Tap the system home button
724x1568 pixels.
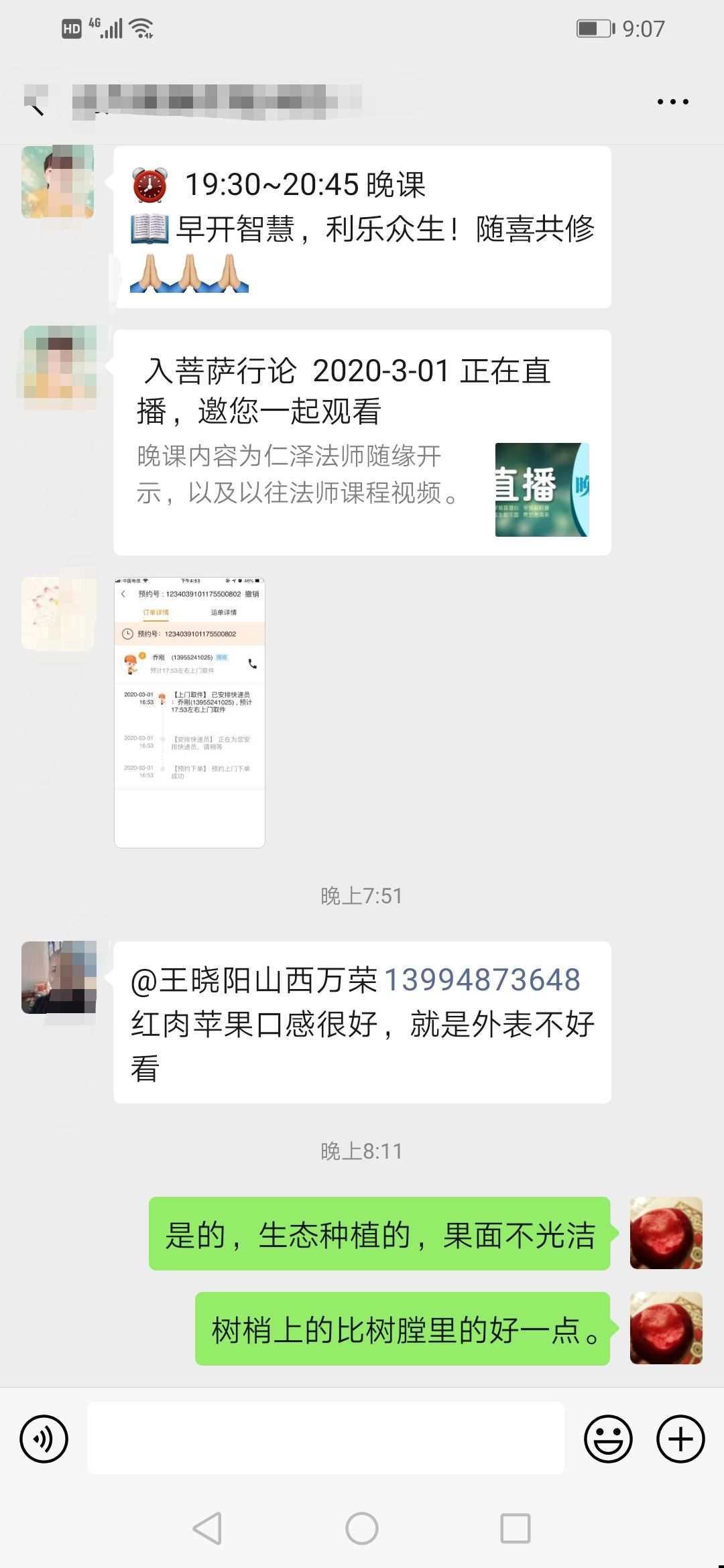pyautogui.click(x=362, y=1528)
